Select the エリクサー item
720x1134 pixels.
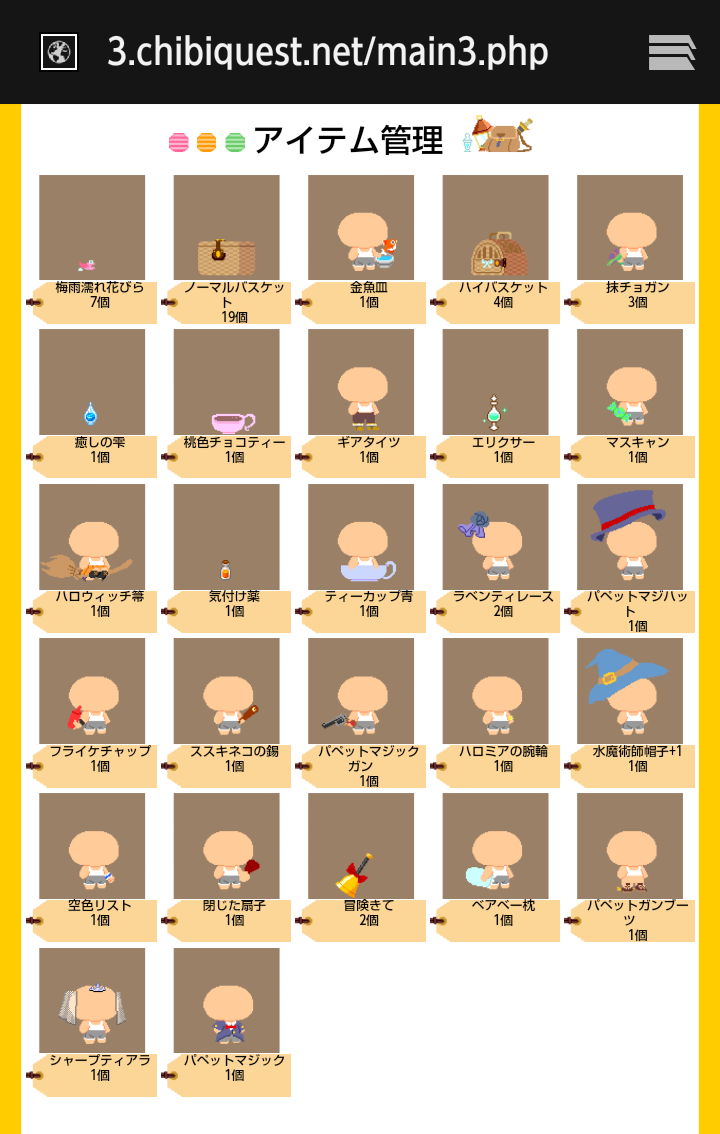[x=496, y=383]
